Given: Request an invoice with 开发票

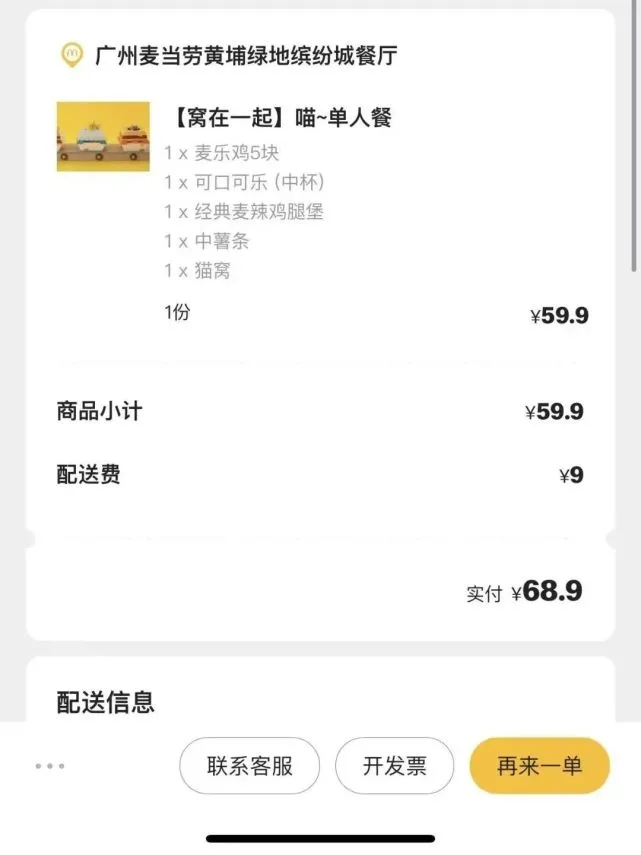Looking at the screenshot, I should coord(394,766).
